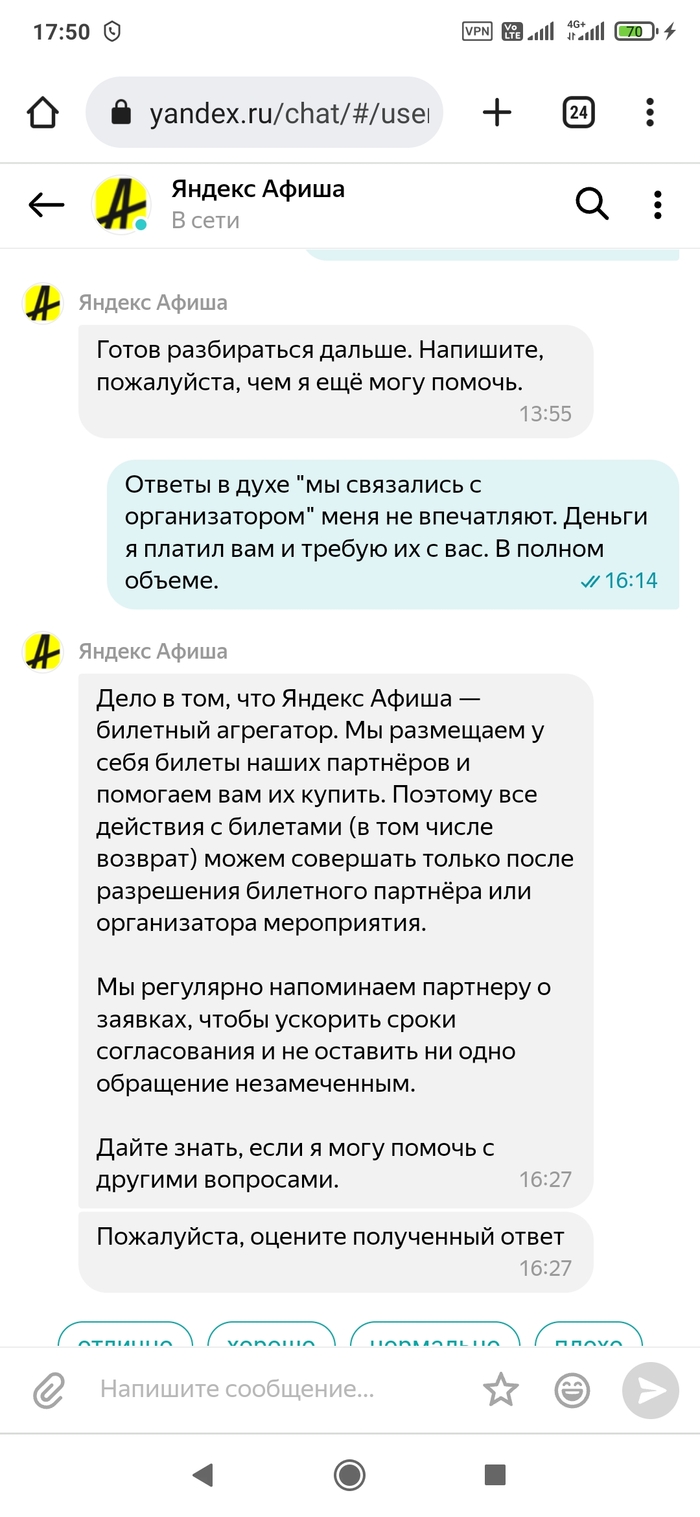Open a new browser tab
This screenshot has height=1517, width=700.
(497, 113)
